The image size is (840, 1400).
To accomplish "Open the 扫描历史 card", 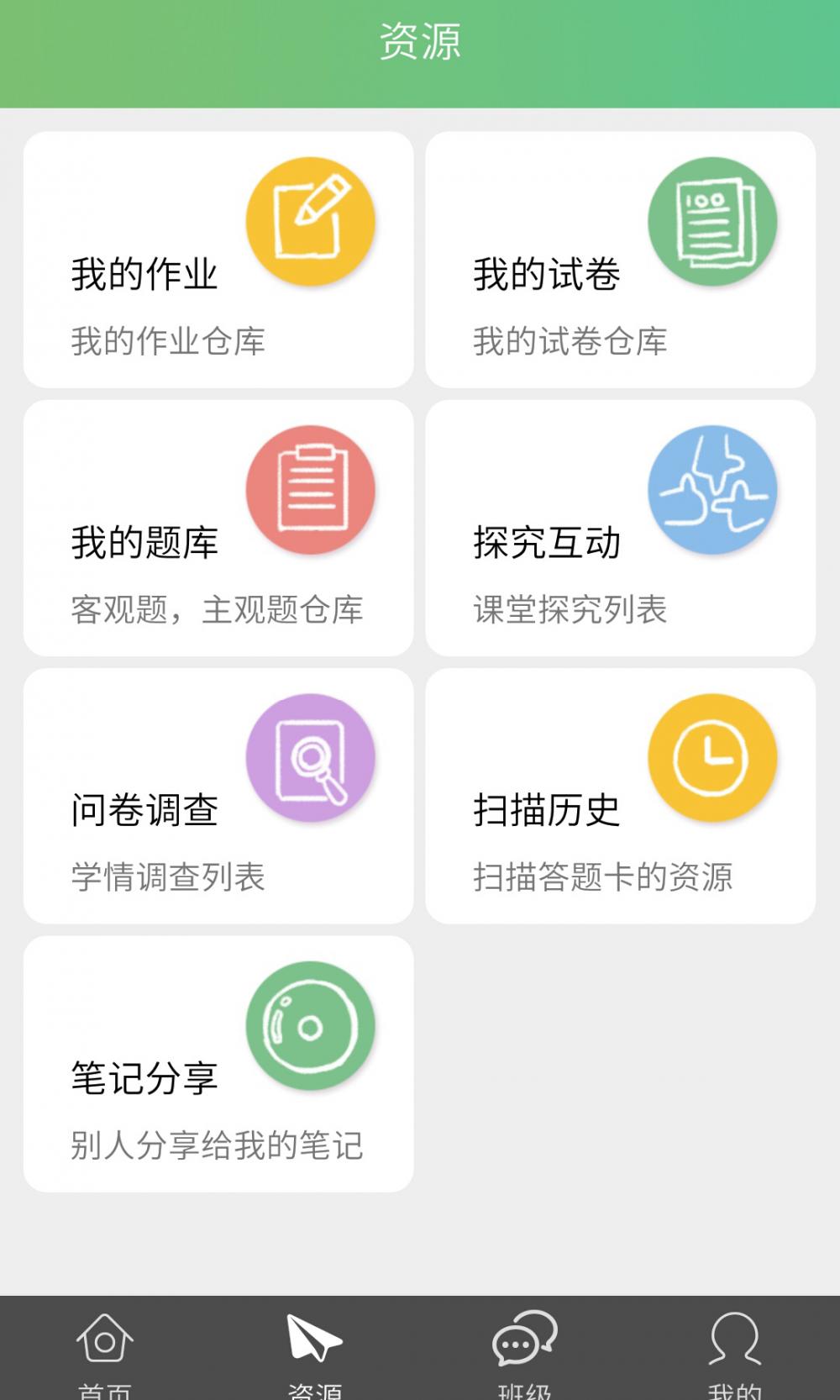I will click(x=620, y=796).
